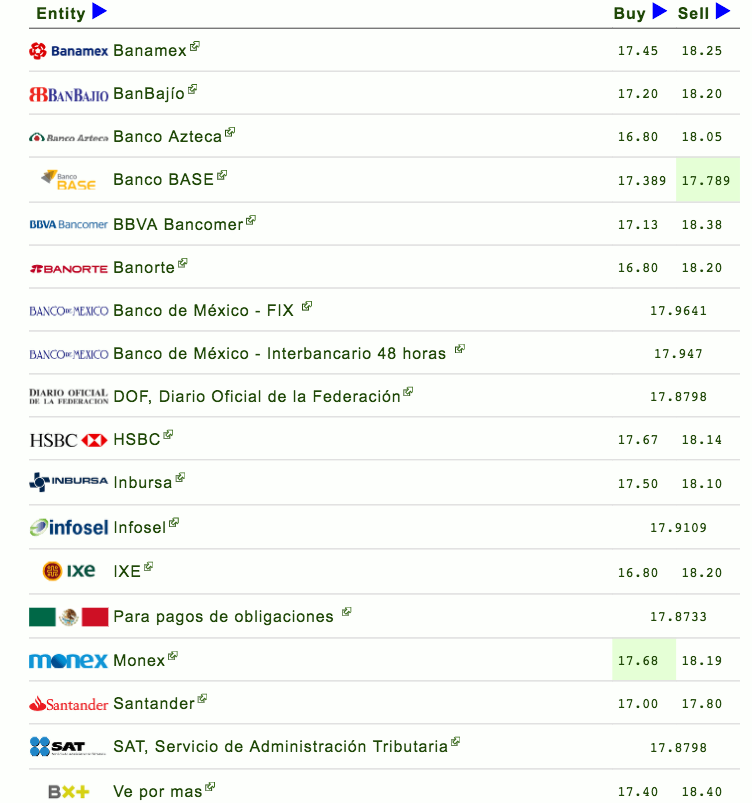
Task: Open the HSBC external link
Action: 137,439
